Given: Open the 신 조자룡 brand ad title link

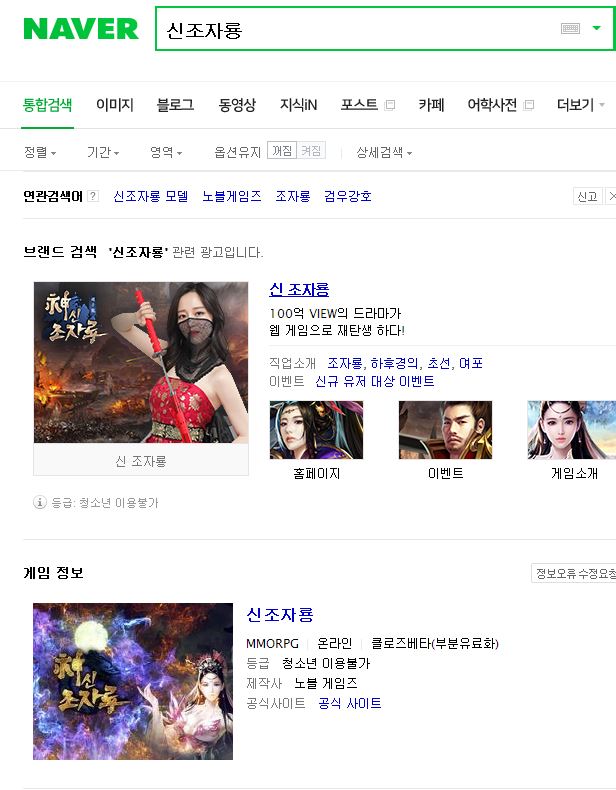Looking at the screenshot, I should (x=298, y=290).
